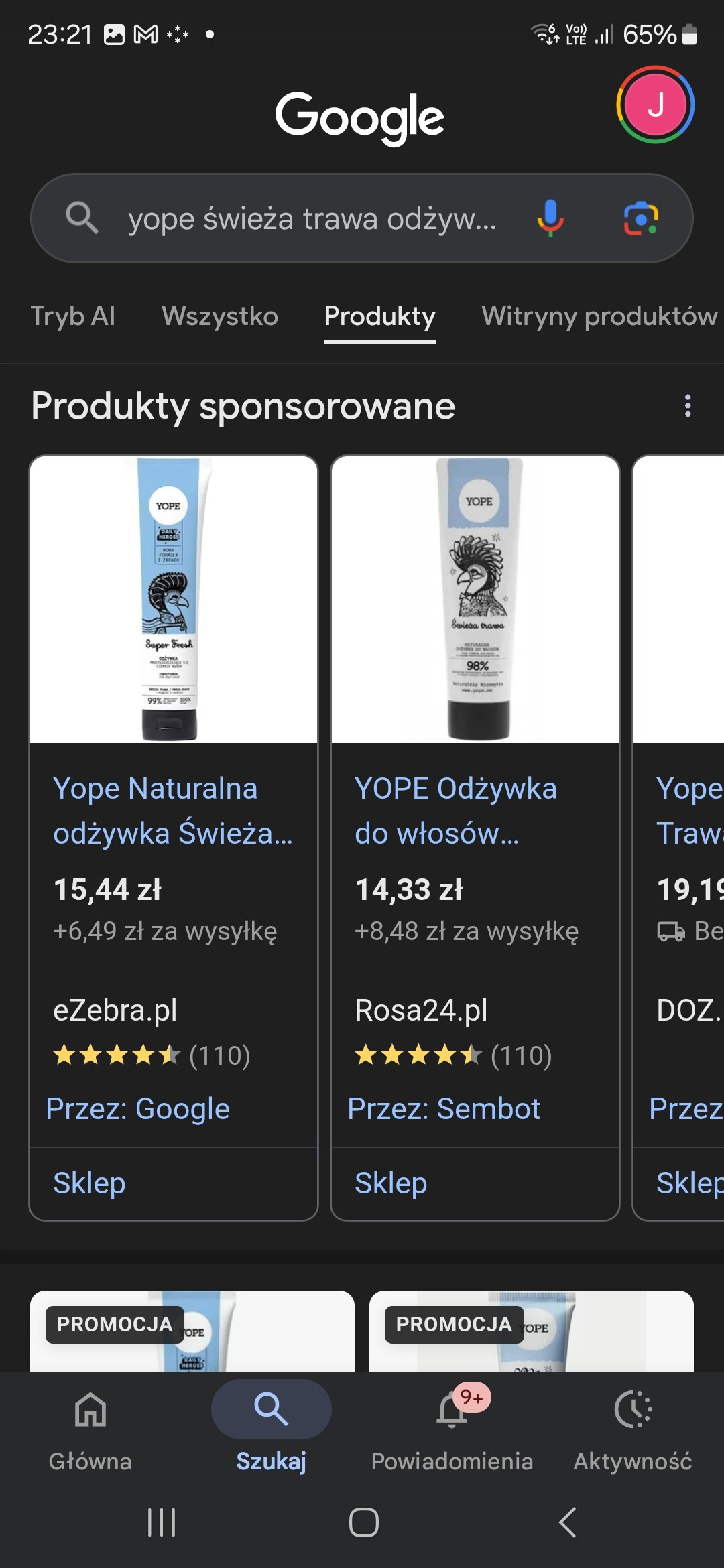Open Yope Naturalna odżywka Świeża product card
The width and height of the screenshot is (724, 1568).
pyautogui.click(x=173, y=810)
